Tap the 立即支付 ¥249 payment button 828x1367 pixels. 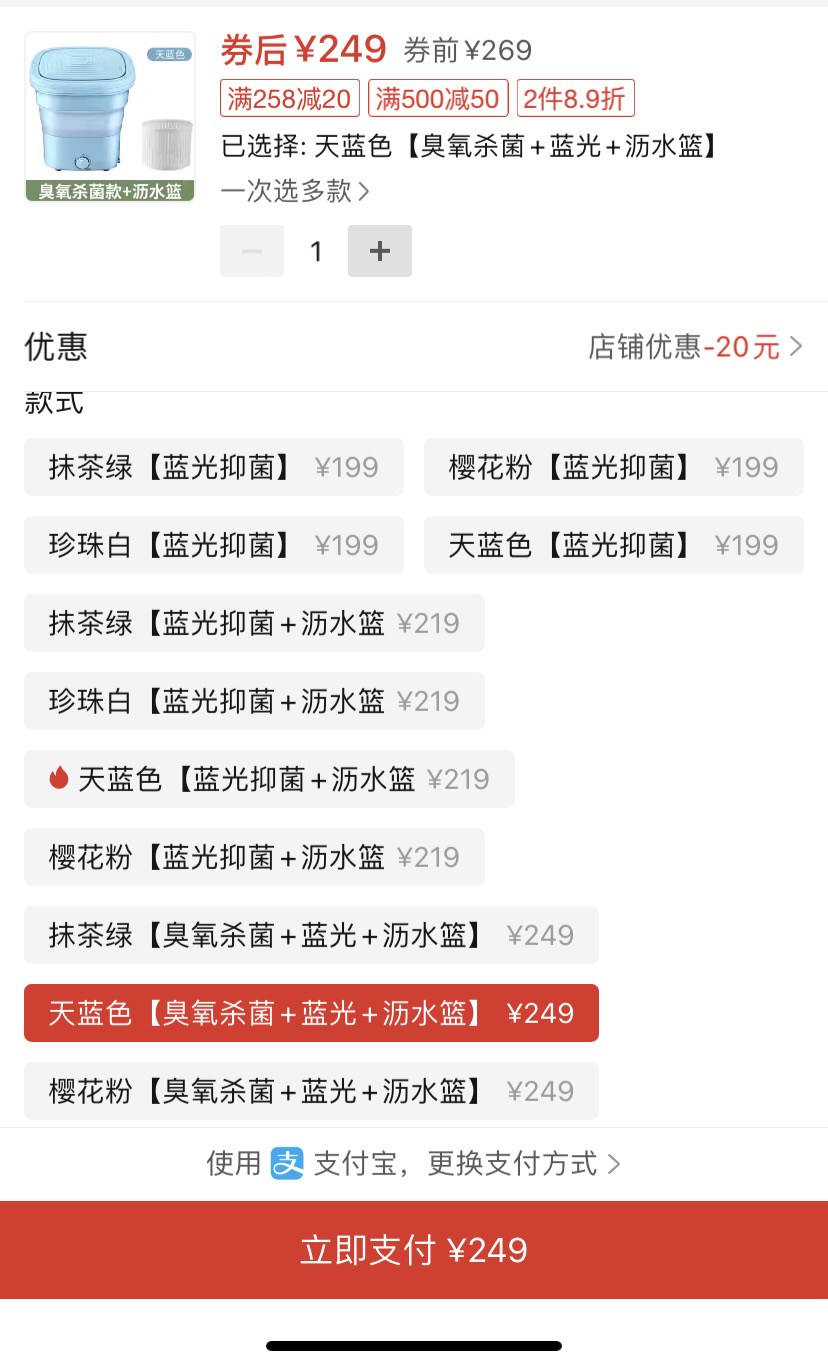click(414, 1249)
